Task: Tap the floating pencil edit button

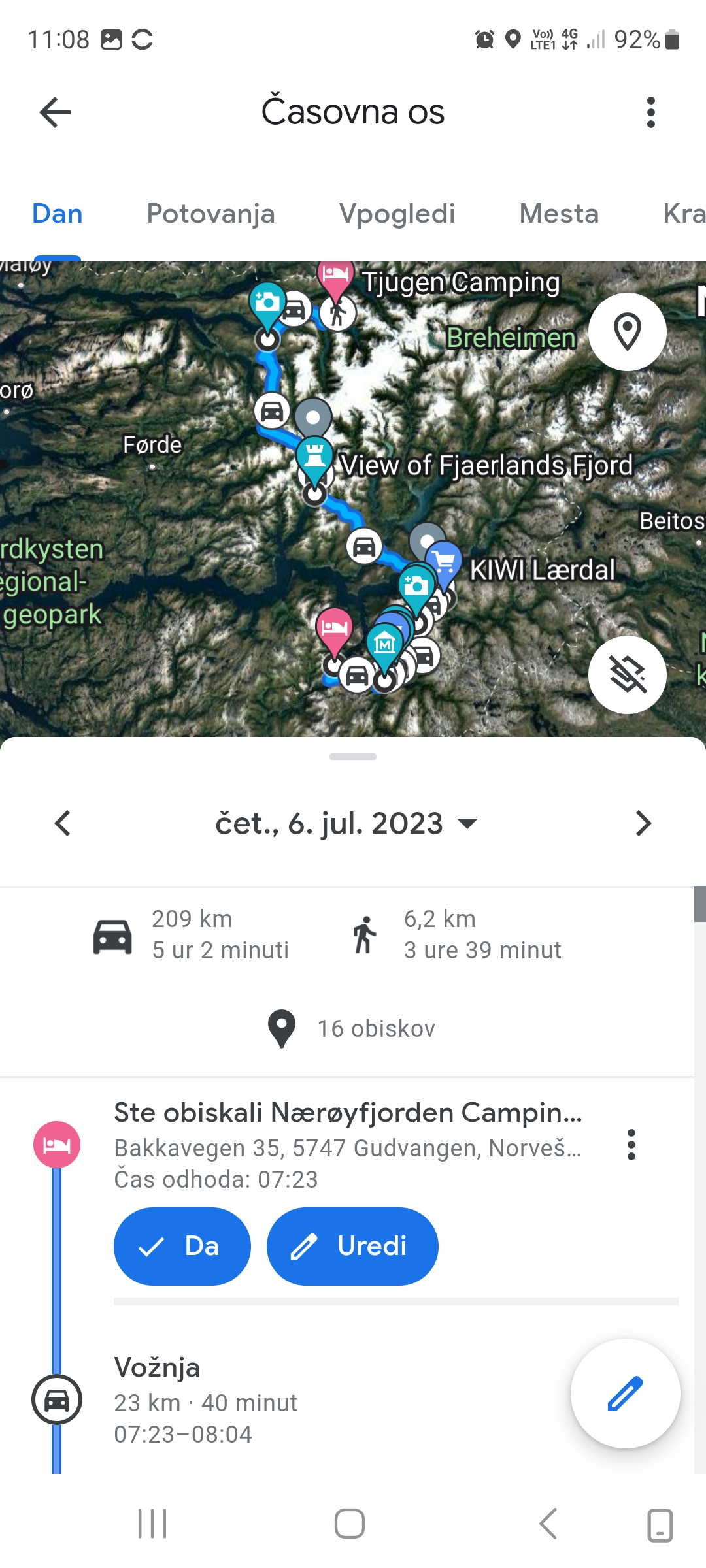Action: [625, 1394]
